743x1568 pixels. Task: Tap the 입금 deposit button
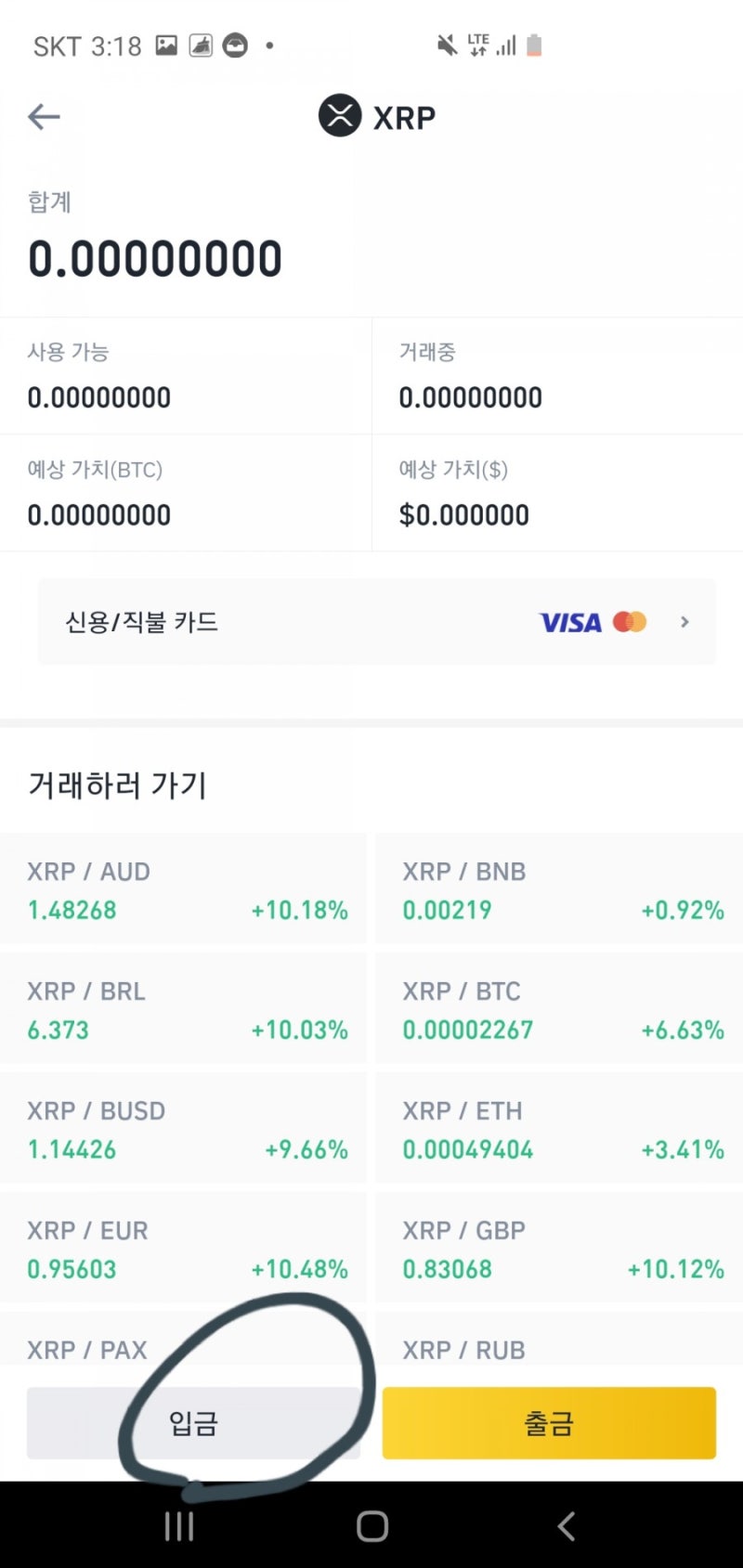click(x=193, y=1422)
